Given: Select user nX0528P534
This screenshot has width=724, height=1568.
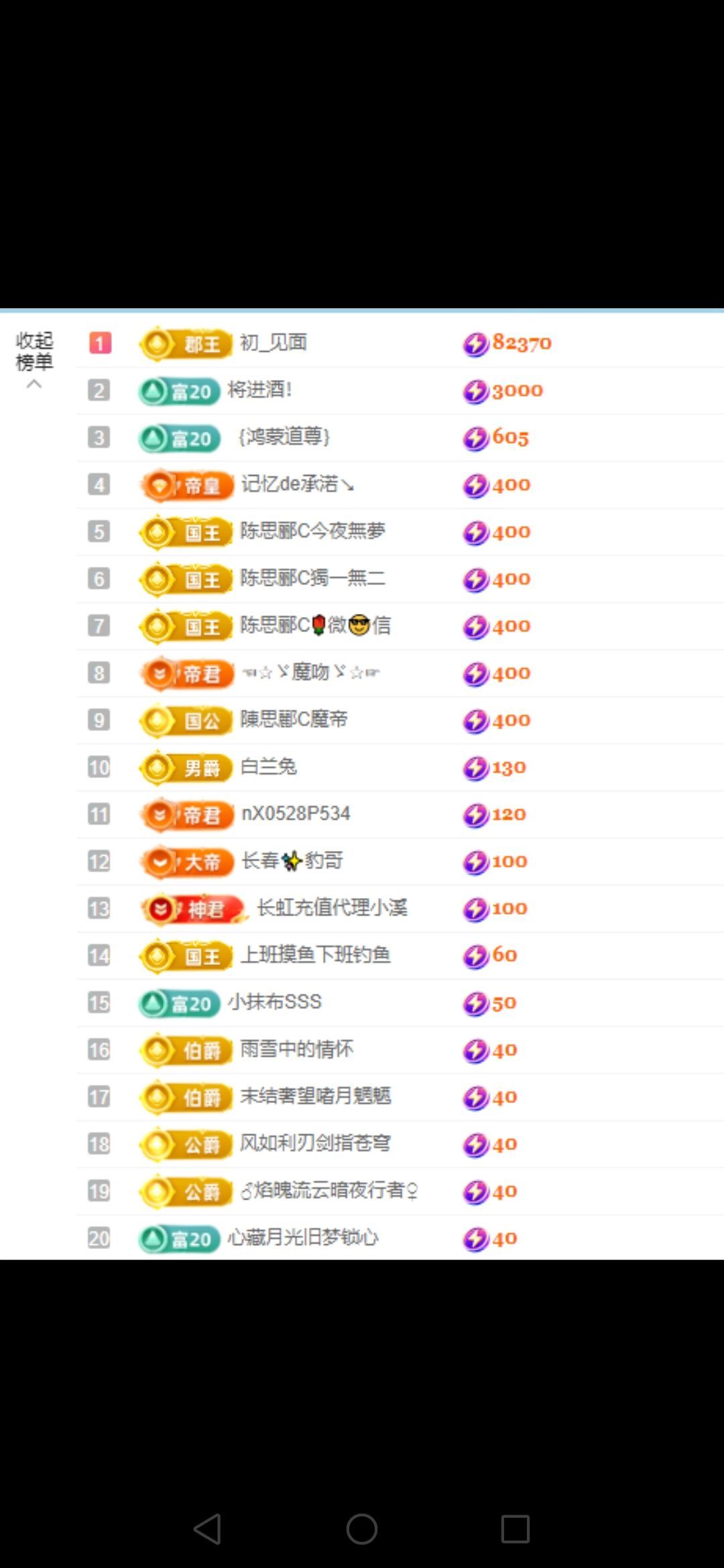Looking at the screenshot, I should [296, 813].
